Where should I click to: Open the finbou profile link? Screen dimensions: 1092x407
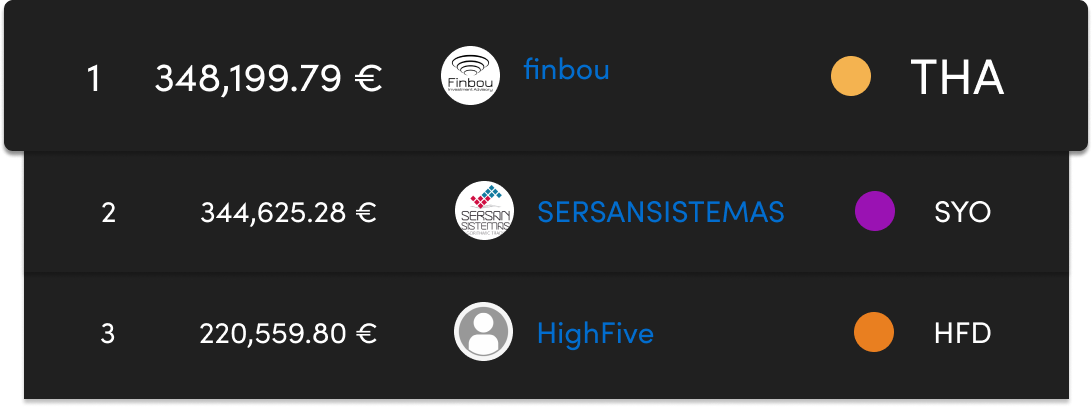566,70
